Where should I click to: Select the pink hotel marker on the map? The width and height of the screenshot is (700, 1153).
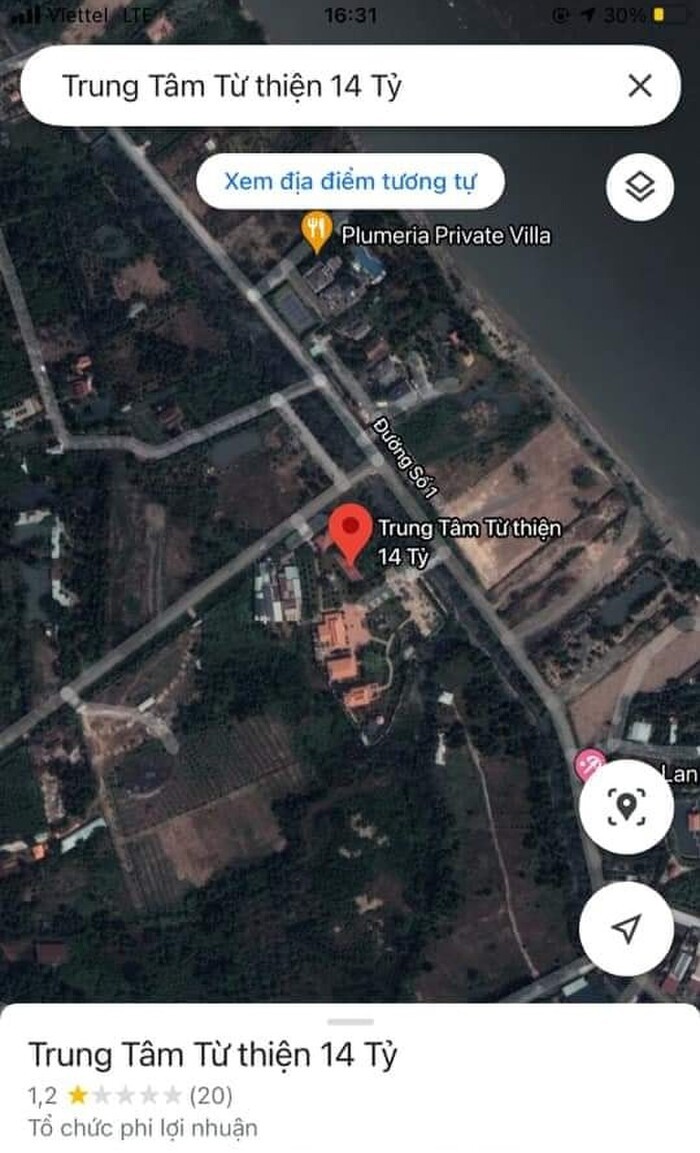click(x=590, y=766)
